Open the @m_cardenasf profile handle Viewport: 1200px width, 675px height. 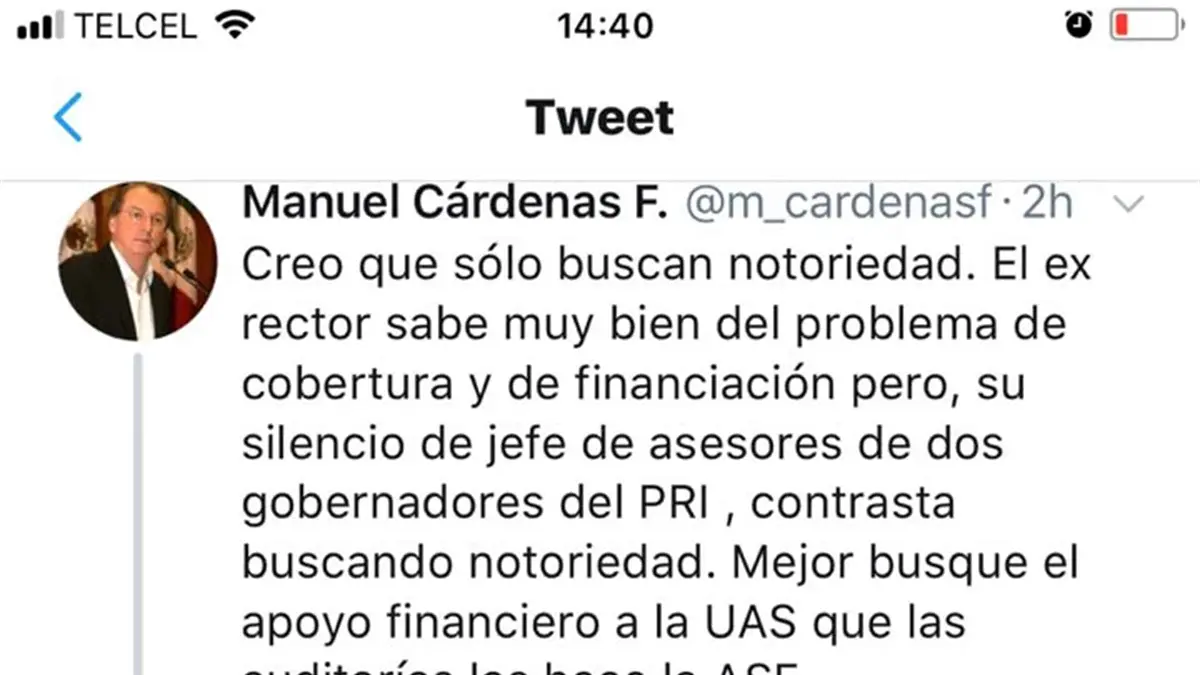click(839, 204)
